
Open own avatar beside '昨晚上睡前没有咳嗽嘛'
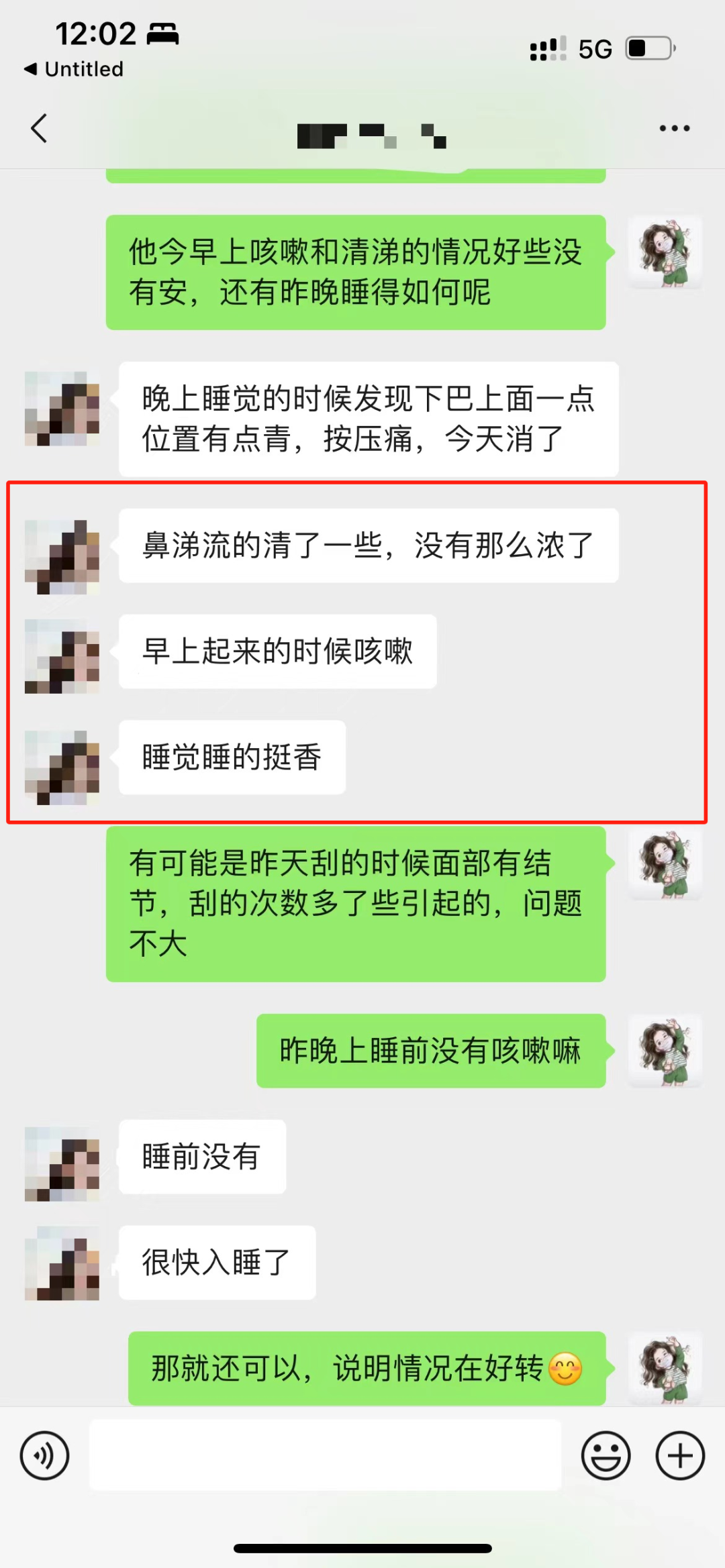click(665, 1051)
